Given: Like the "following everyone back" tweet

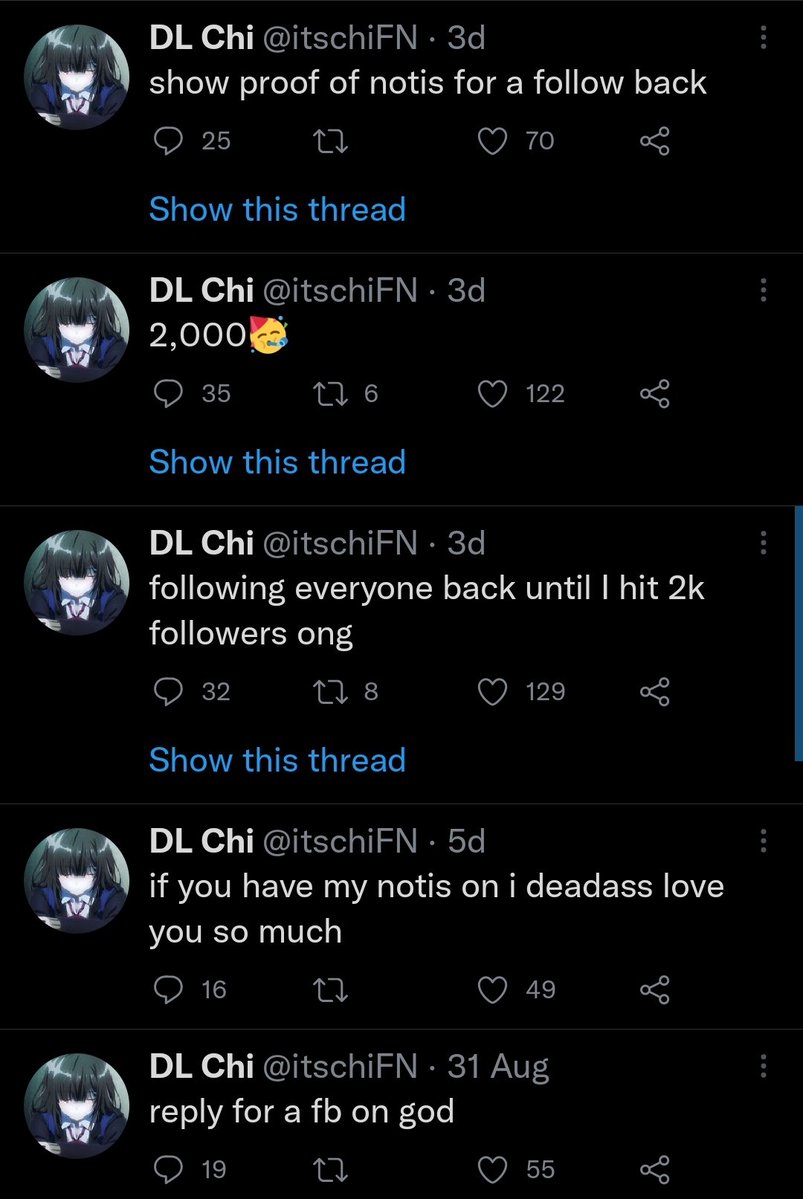Looking at the screenshot, I should (492, 692).
